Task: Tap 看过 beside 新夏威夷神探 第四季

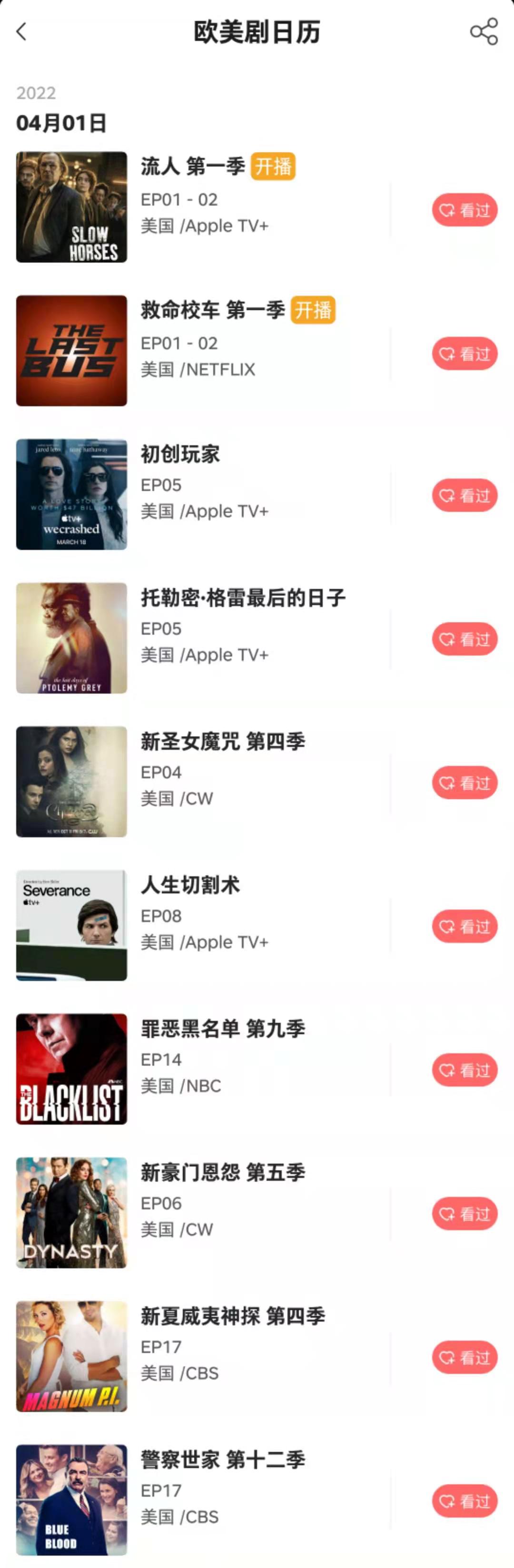Action: 465,1357
